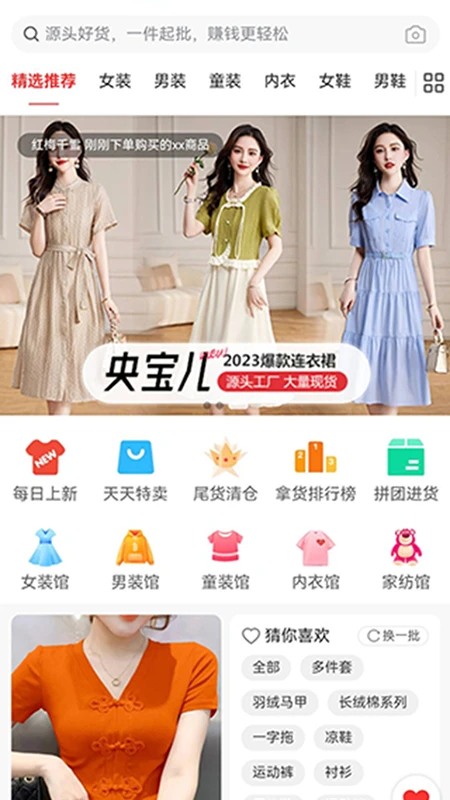The image size is (450, 800).
Task: Tap the camera image-search icon
Action: tap(415, 35)
